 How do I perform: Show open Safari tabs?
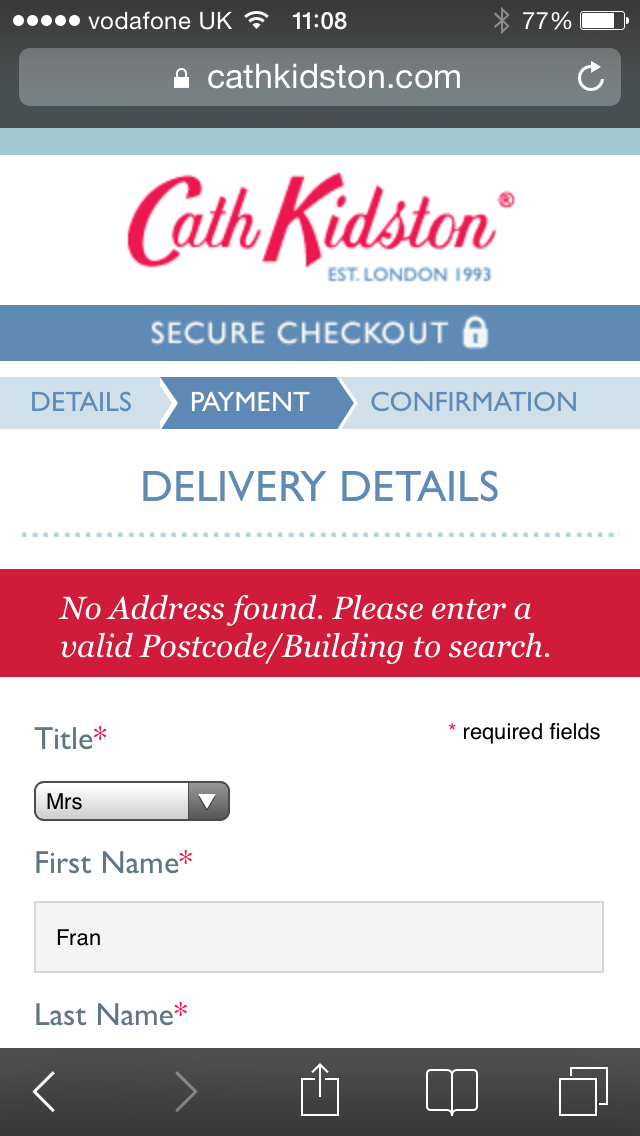583,1091
